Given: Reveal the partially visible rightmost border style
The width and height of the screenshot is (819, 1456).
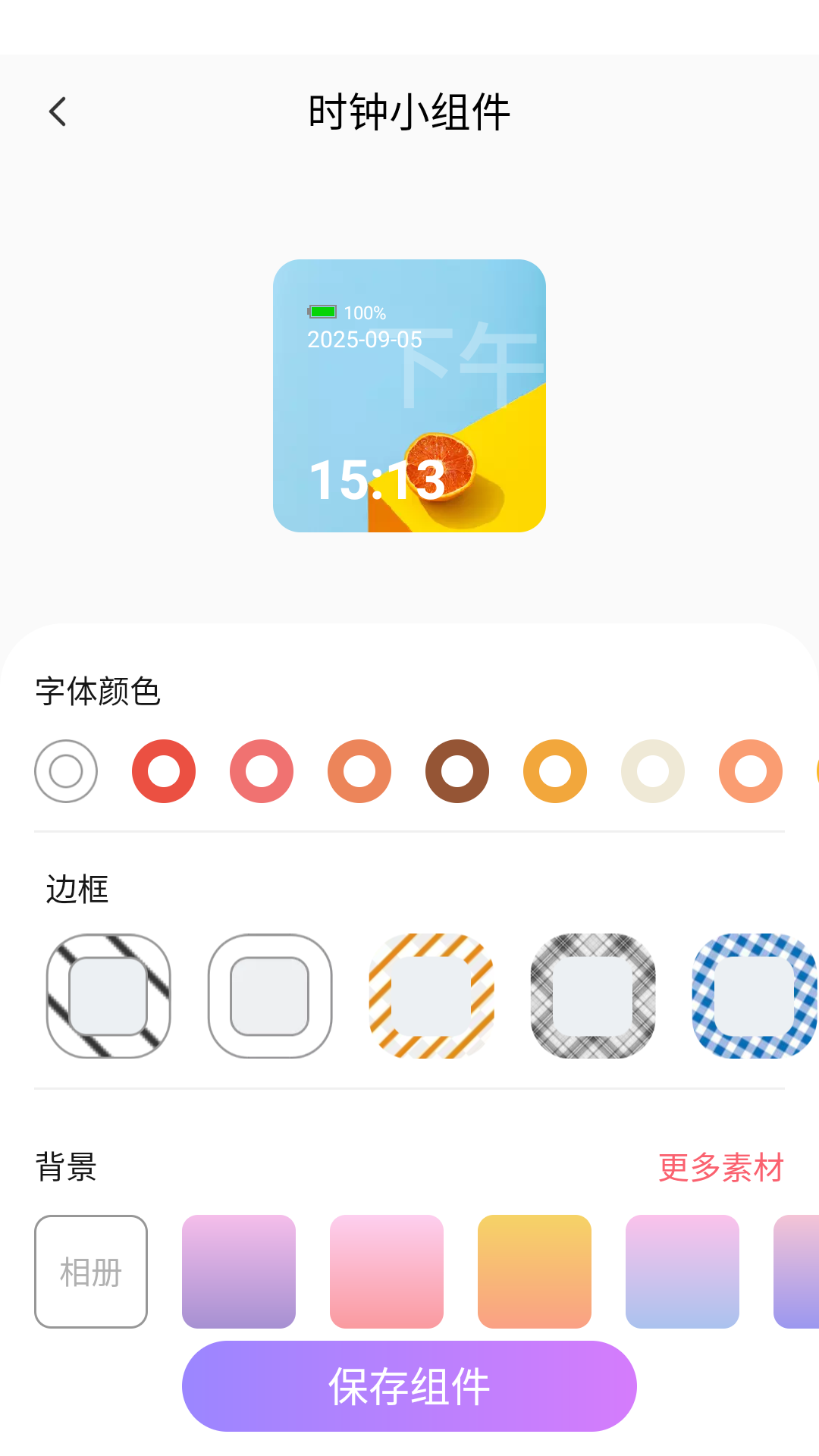Looking at the screenshot, I should [811, 996].
